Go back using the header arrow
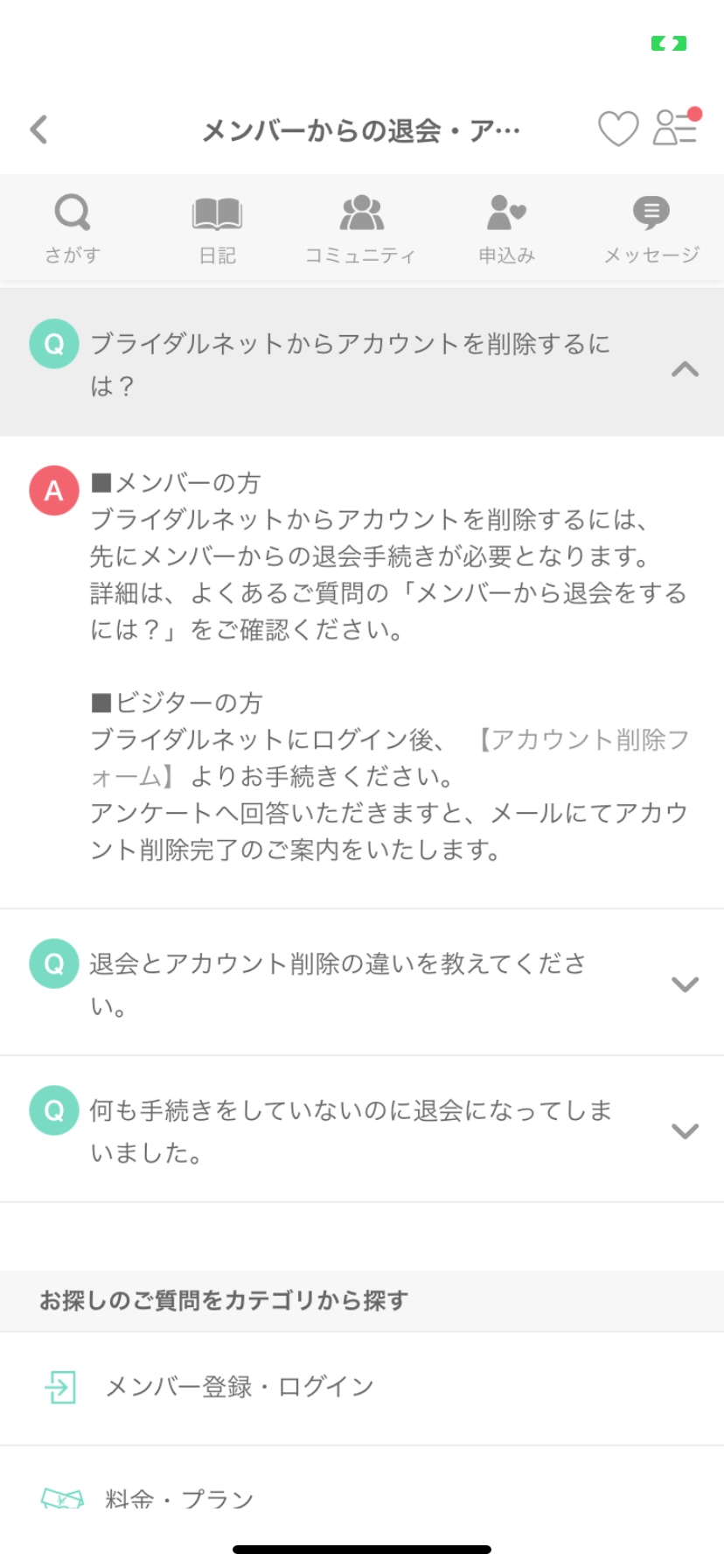The width and height of the screenshot is (724, 1568). [38, 129]
